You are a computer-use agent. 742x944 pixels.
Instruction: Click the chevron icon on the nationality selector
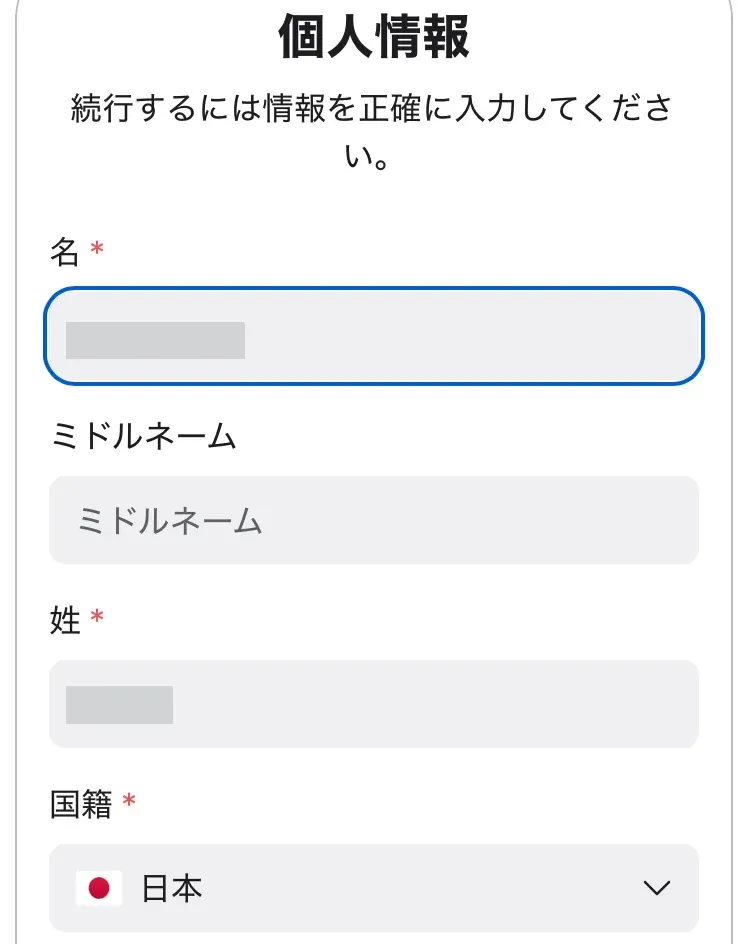(x=657, y=888)
